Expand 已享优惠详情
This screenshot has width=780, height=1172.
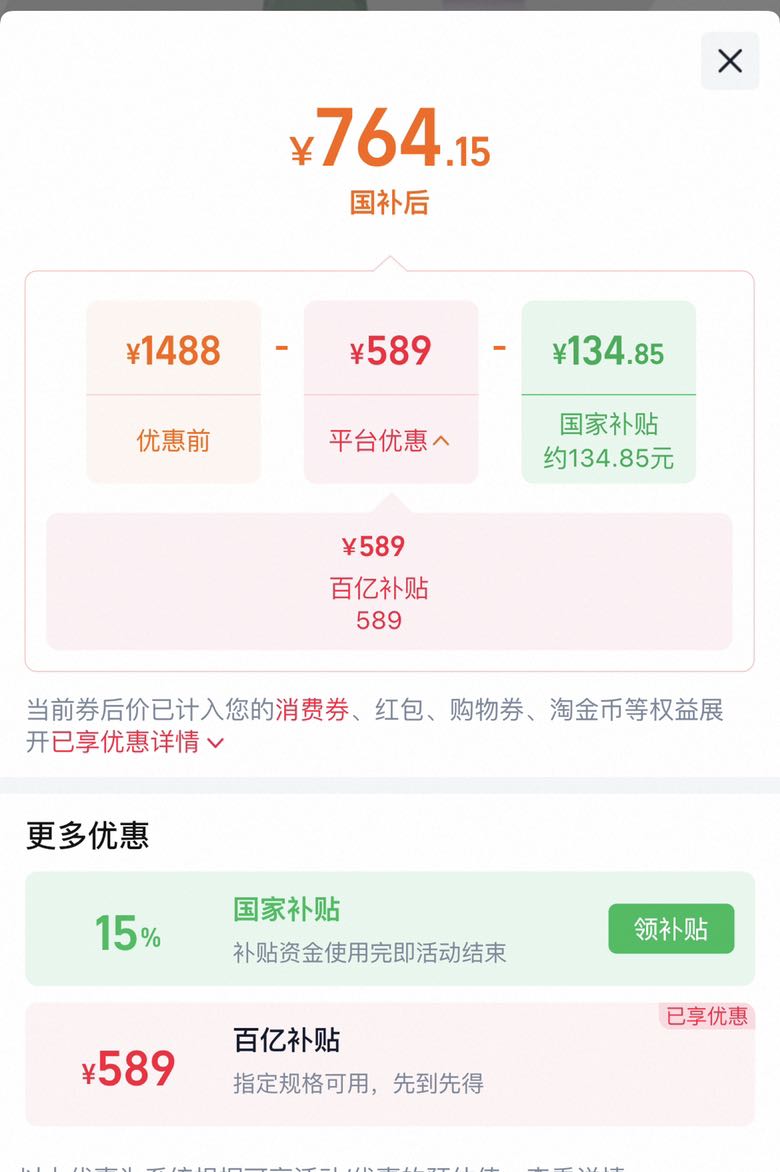tap(137, 742)
